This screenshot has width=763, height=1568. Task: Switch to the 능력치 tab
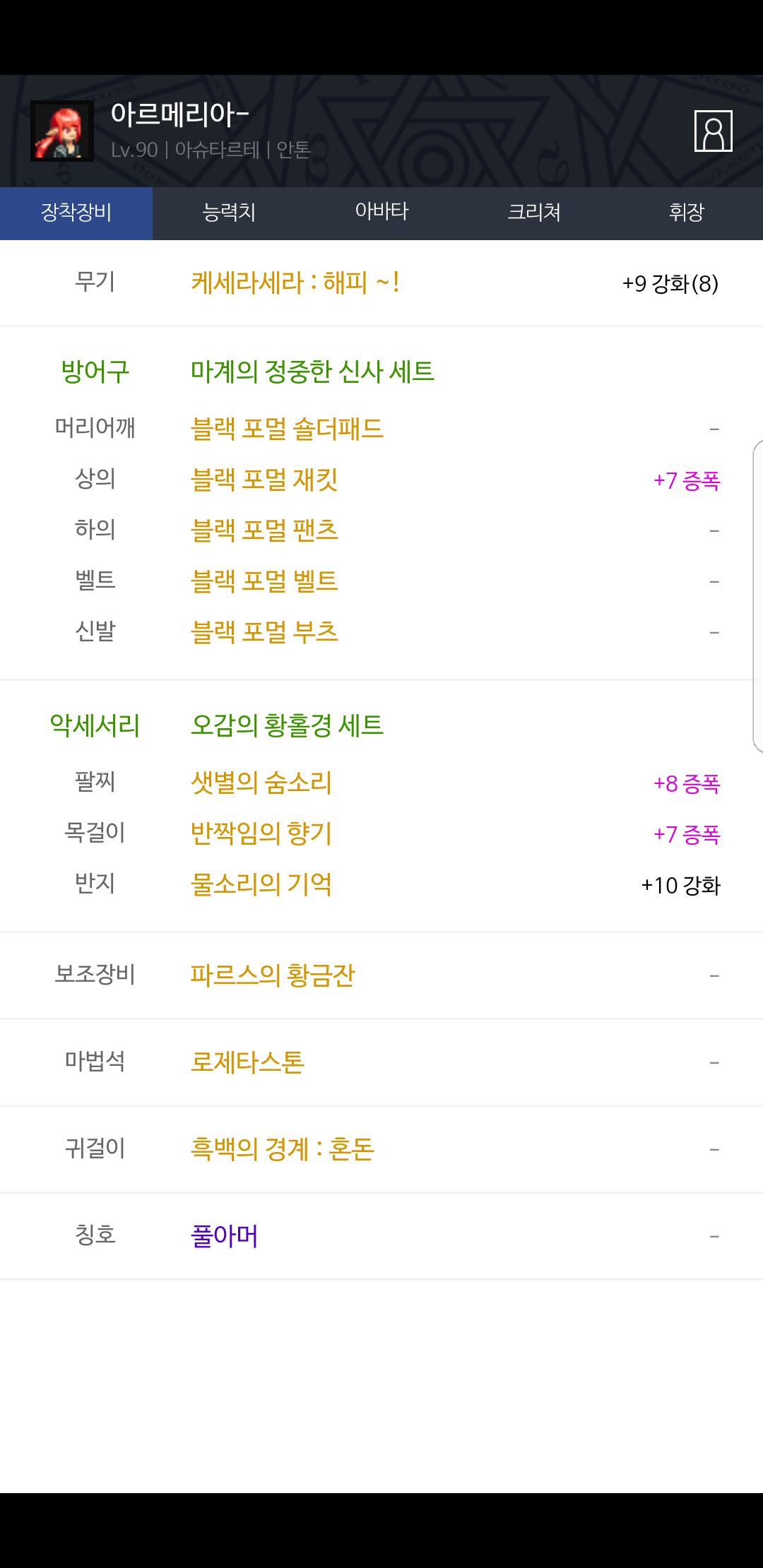(x=229, y=213)
